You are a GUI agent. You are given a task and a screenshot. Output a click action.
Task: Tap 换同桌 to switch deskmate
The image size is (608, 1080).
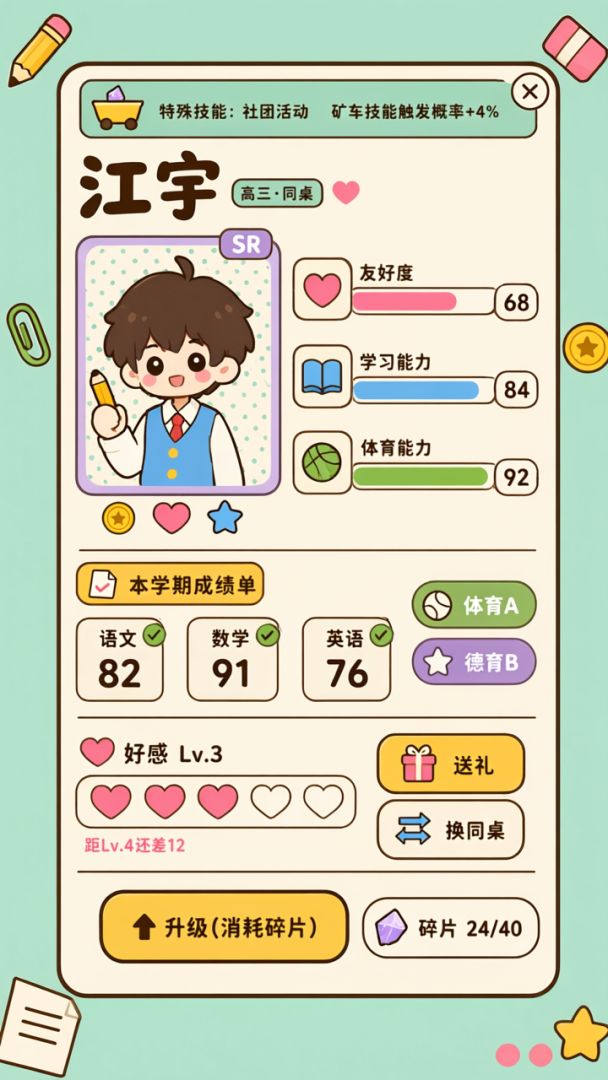pyautogui.click(x=451, y=829)
